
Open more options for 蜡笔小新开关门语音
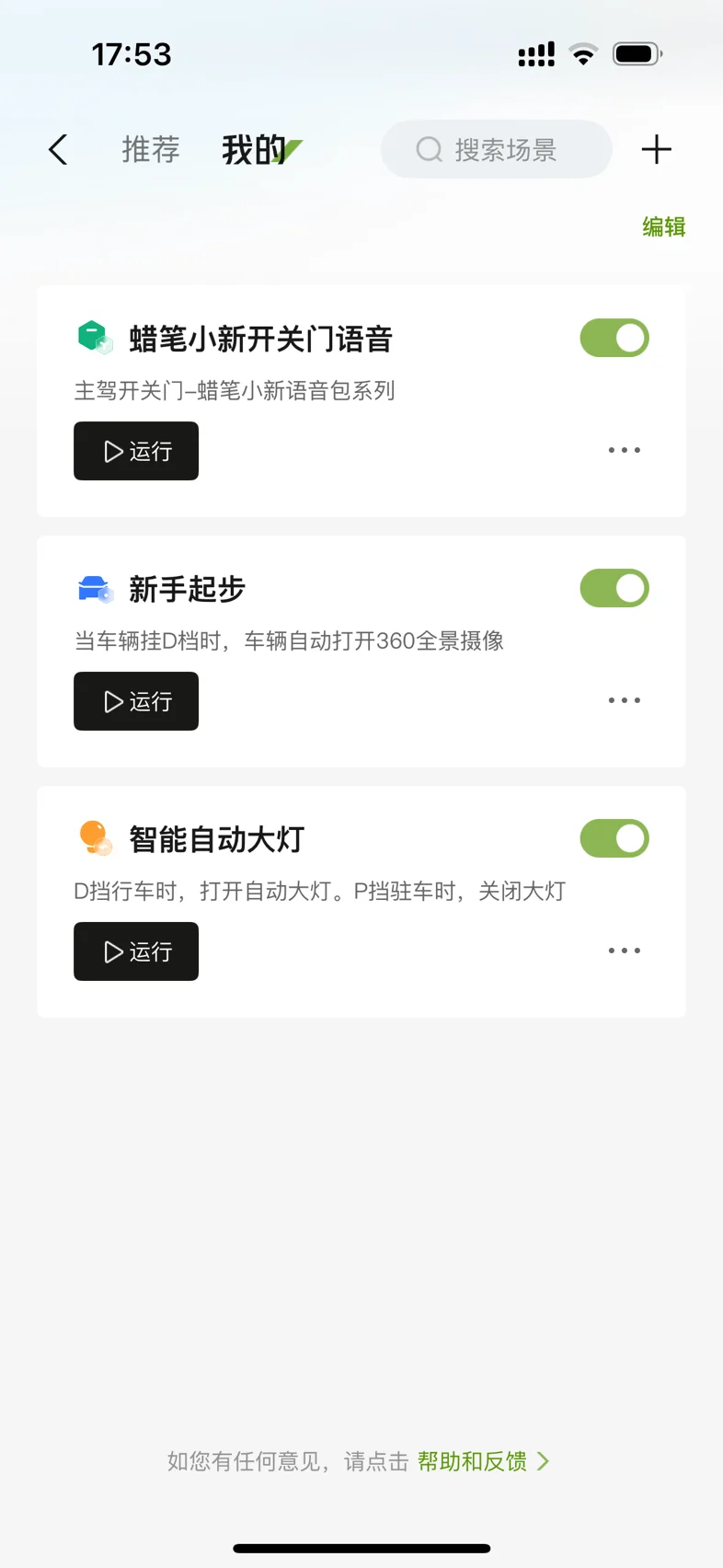(624, 451)
